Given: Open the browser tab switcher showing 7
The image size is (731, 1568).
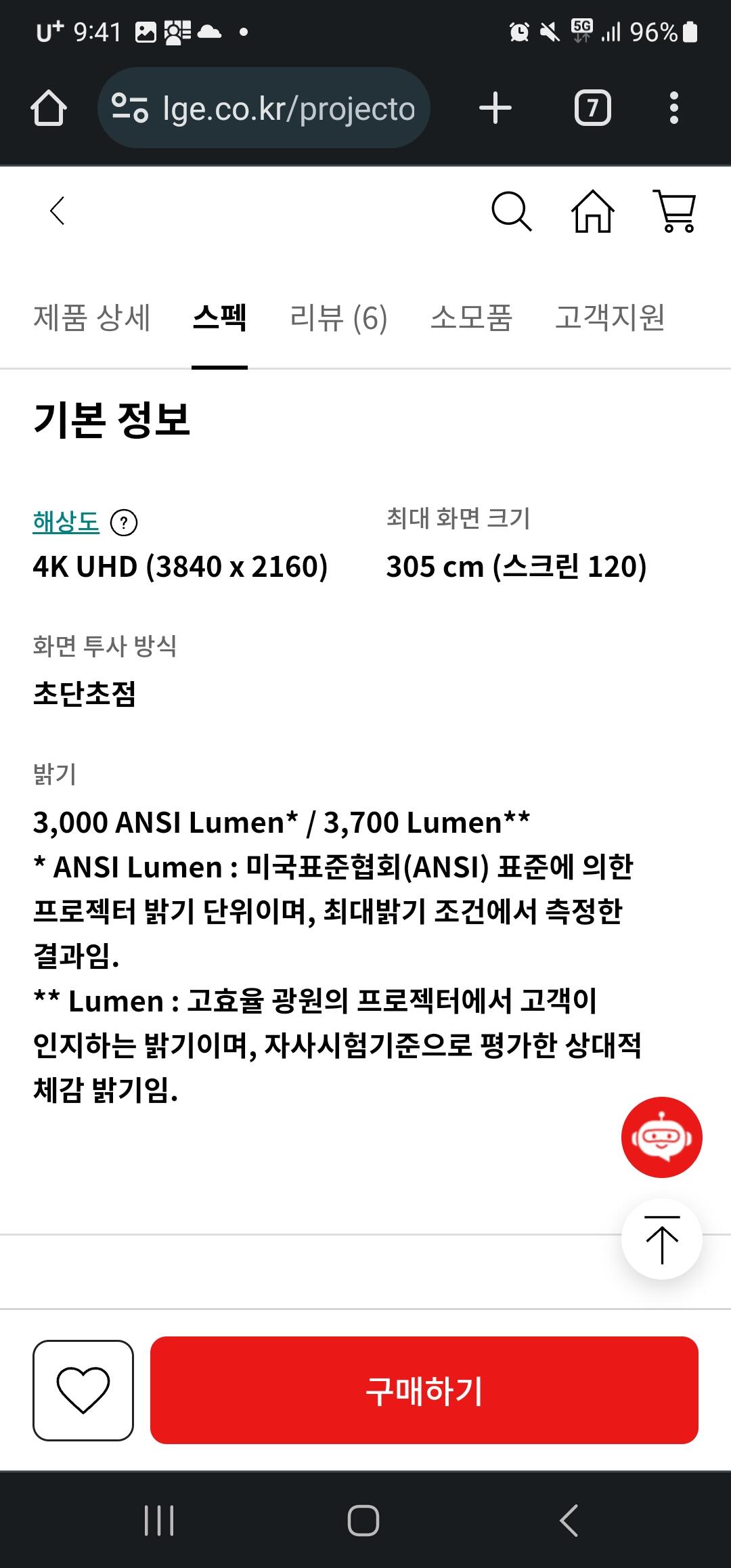Looking at the screenshot, I should (593, 108).
